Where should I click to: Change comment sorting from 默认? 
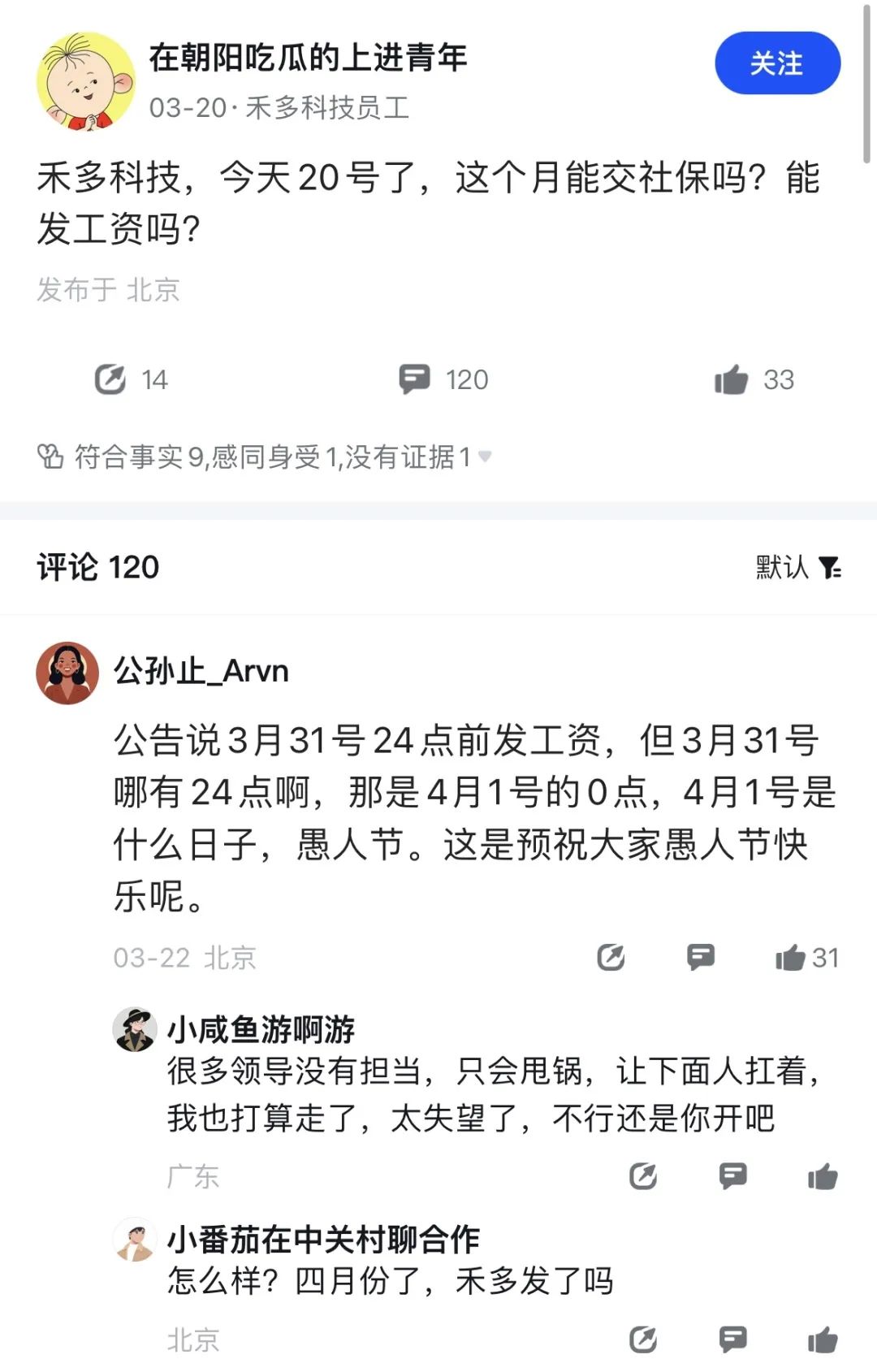pyautogui.click(x=797, y=567)
